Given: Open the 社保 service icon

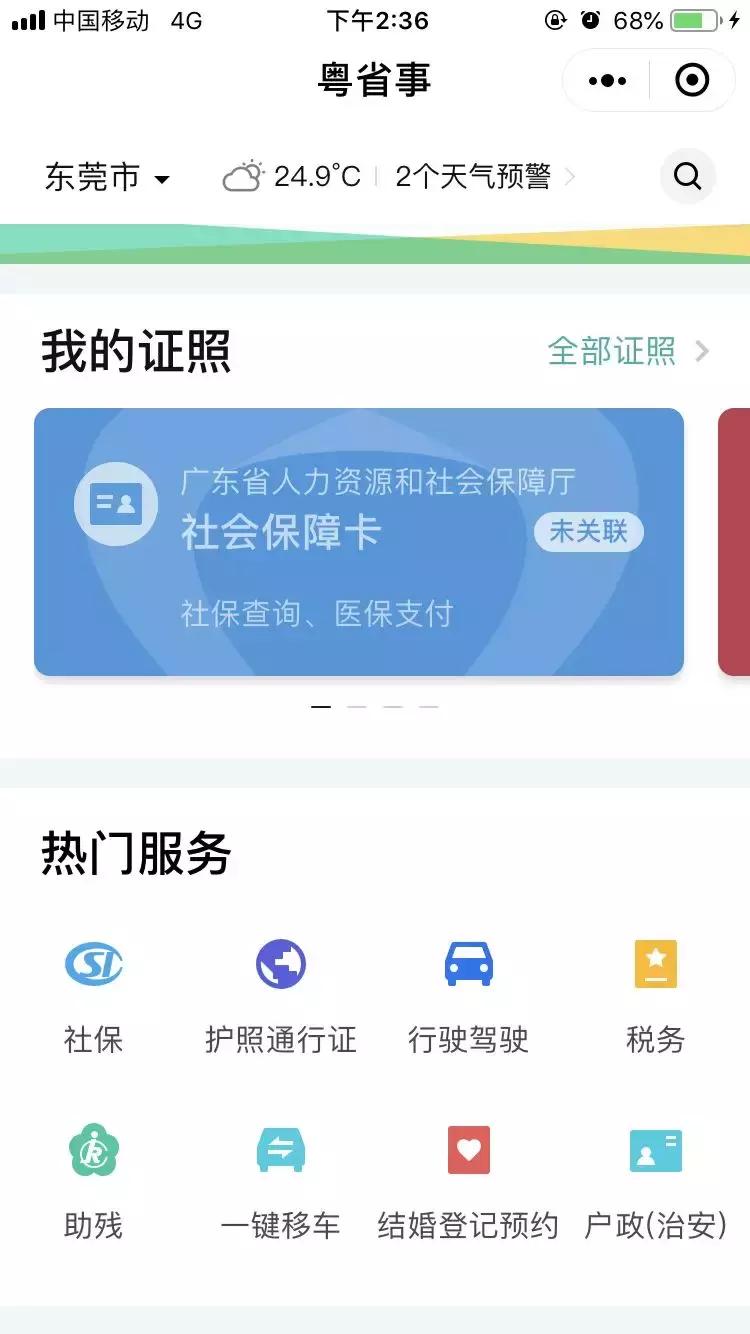Looking at the screenshot, I should pos(93,963).
